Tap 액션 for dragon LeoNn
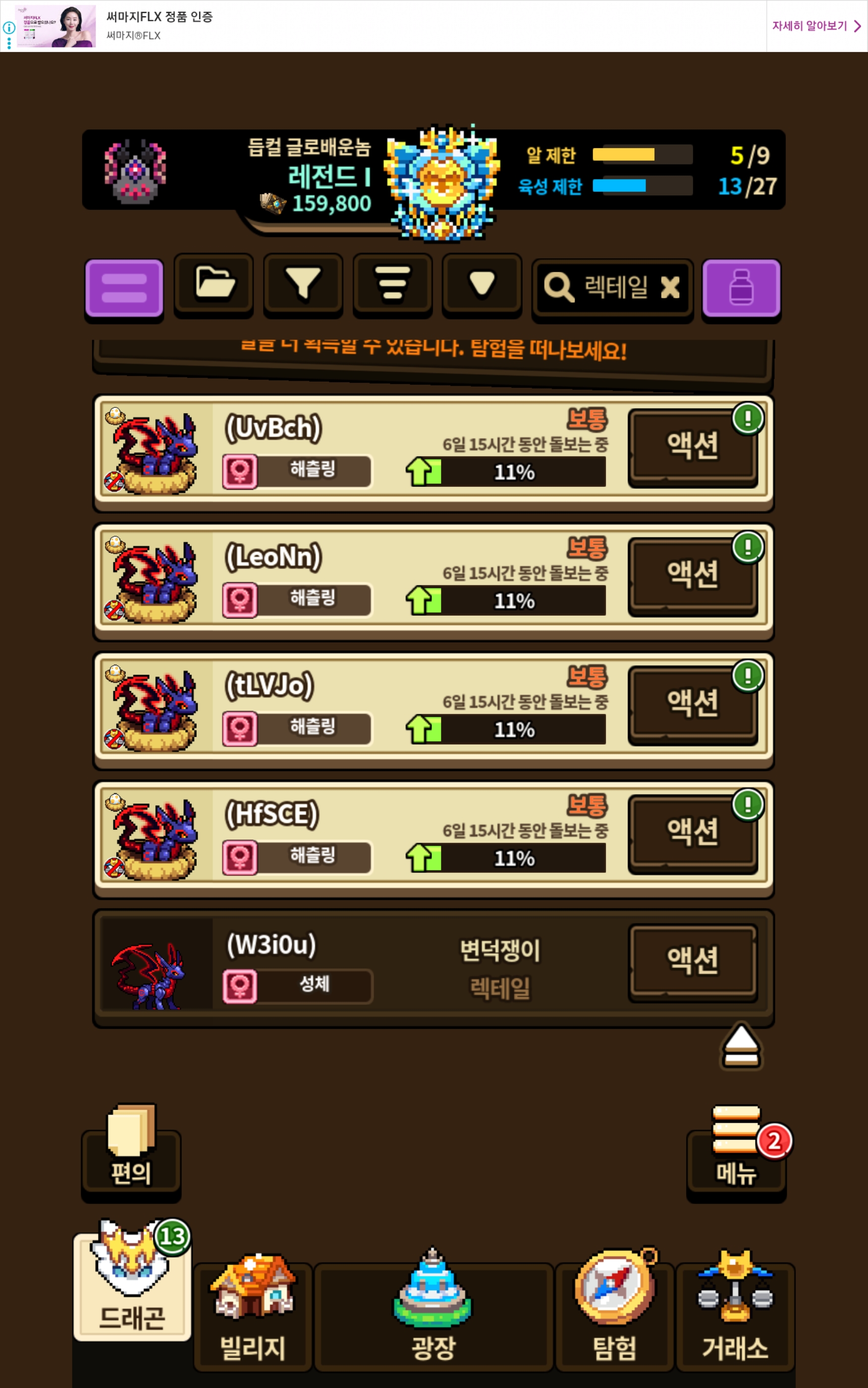The height and width of the screenshot is (1388, 868). coord(692,576)
